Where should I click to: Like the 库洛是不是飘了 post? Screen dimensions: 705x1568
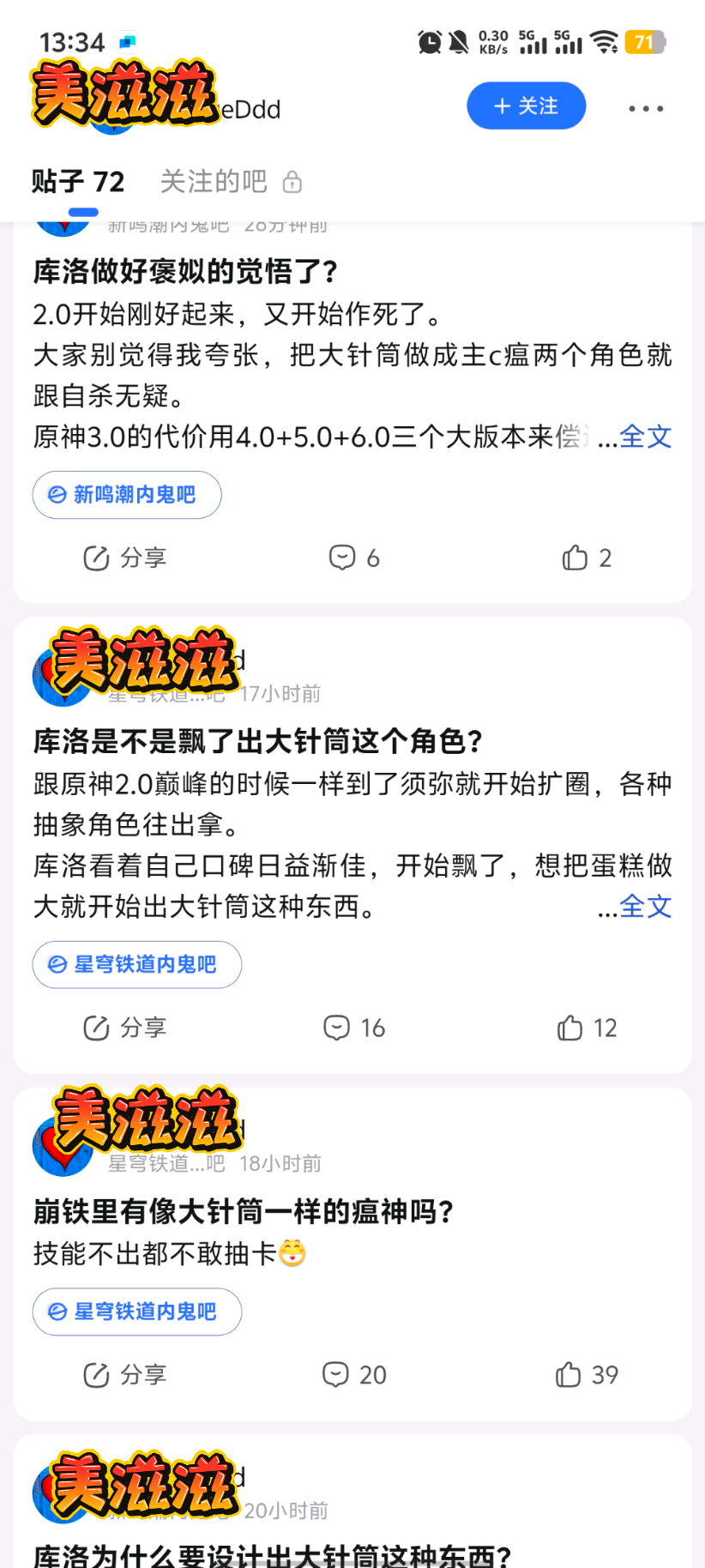[587, 1028]
